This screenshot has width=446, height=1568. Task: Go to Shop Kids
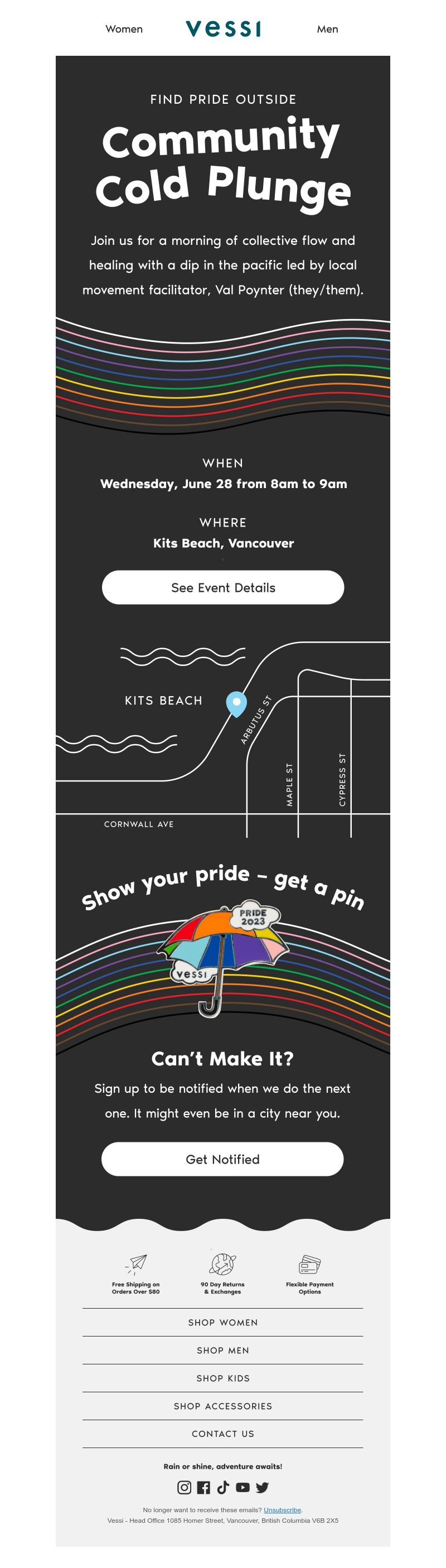tap(222, 1378)
